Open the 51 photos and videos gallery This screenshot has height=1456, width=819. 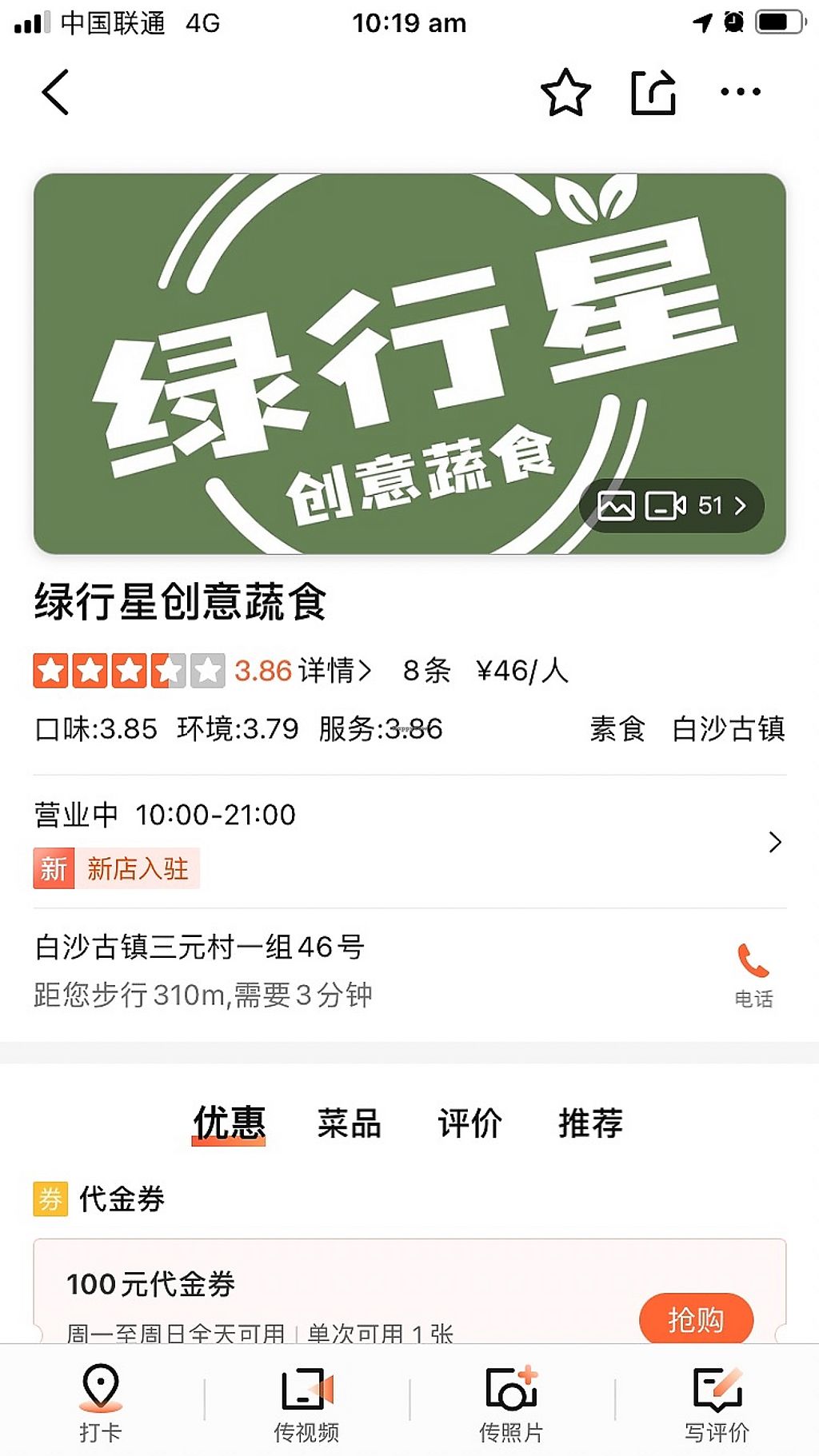coord(672,505)
